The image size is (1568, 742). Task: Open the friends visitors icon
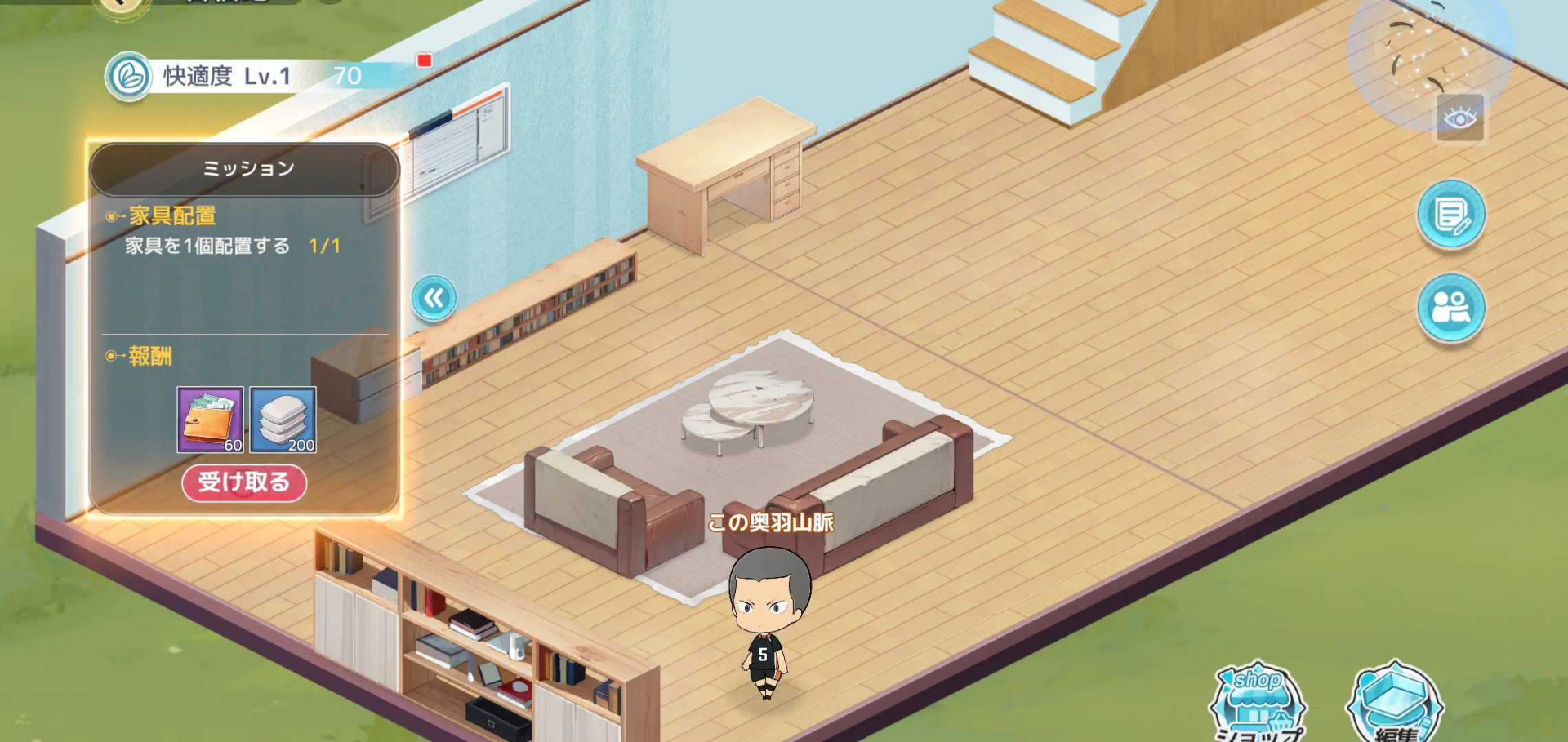[1450, 309]
